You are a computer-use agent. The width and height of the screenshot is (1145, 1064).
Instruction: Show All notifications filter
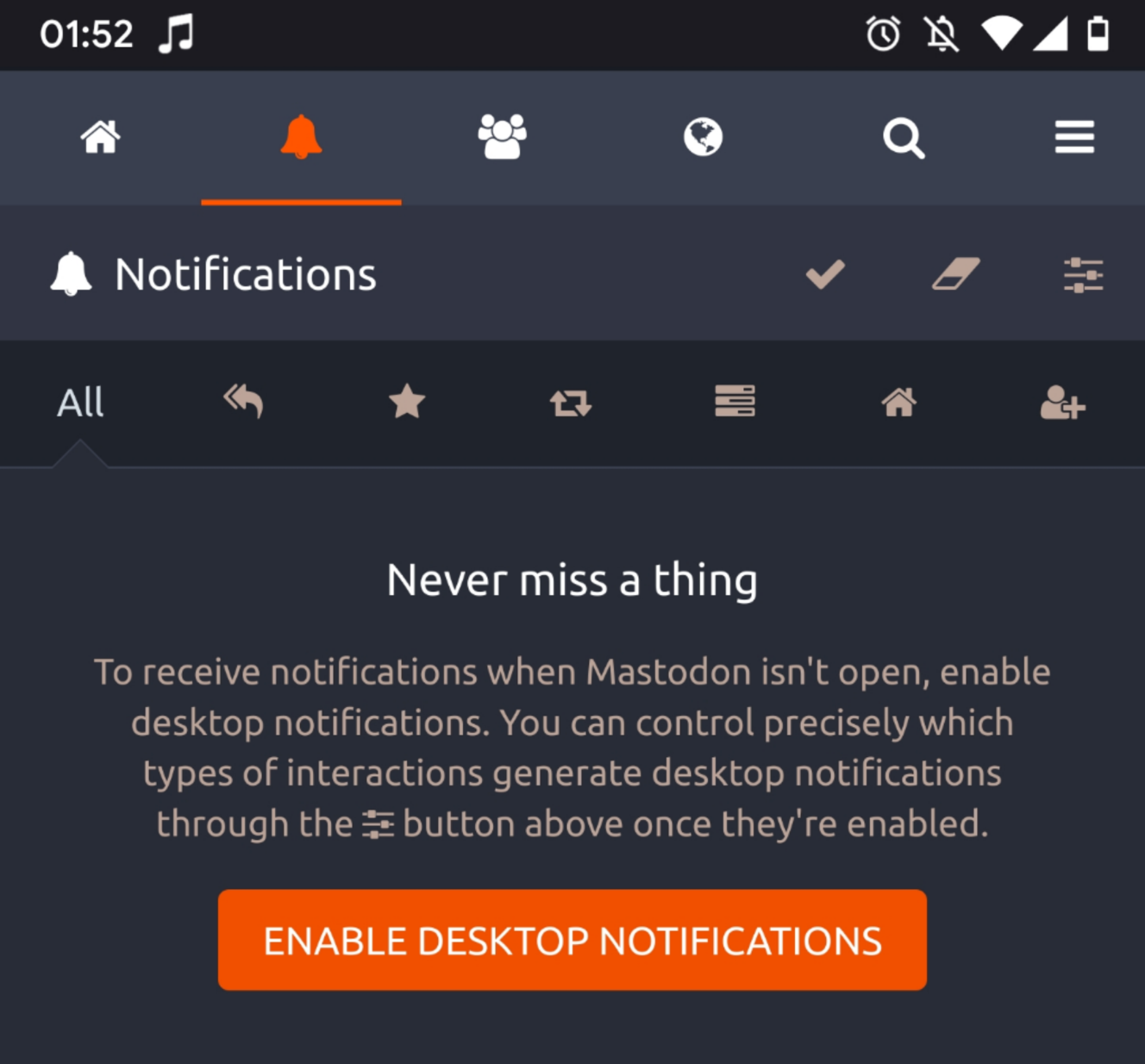[x=80, y=403]
